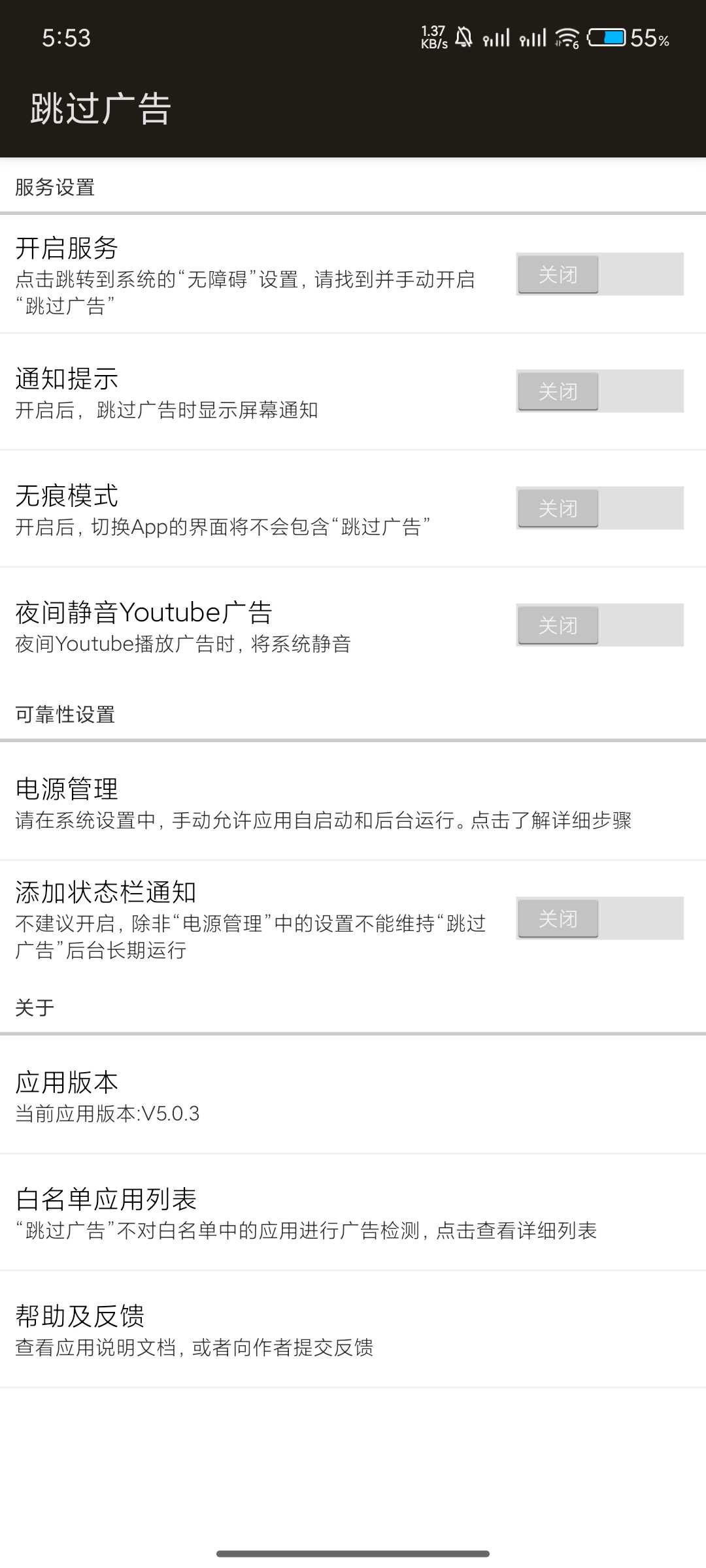The height and width of the screenshot is (1568, 706).
Task: Turn on 无痕模式 switch
Action: [599, 508]
